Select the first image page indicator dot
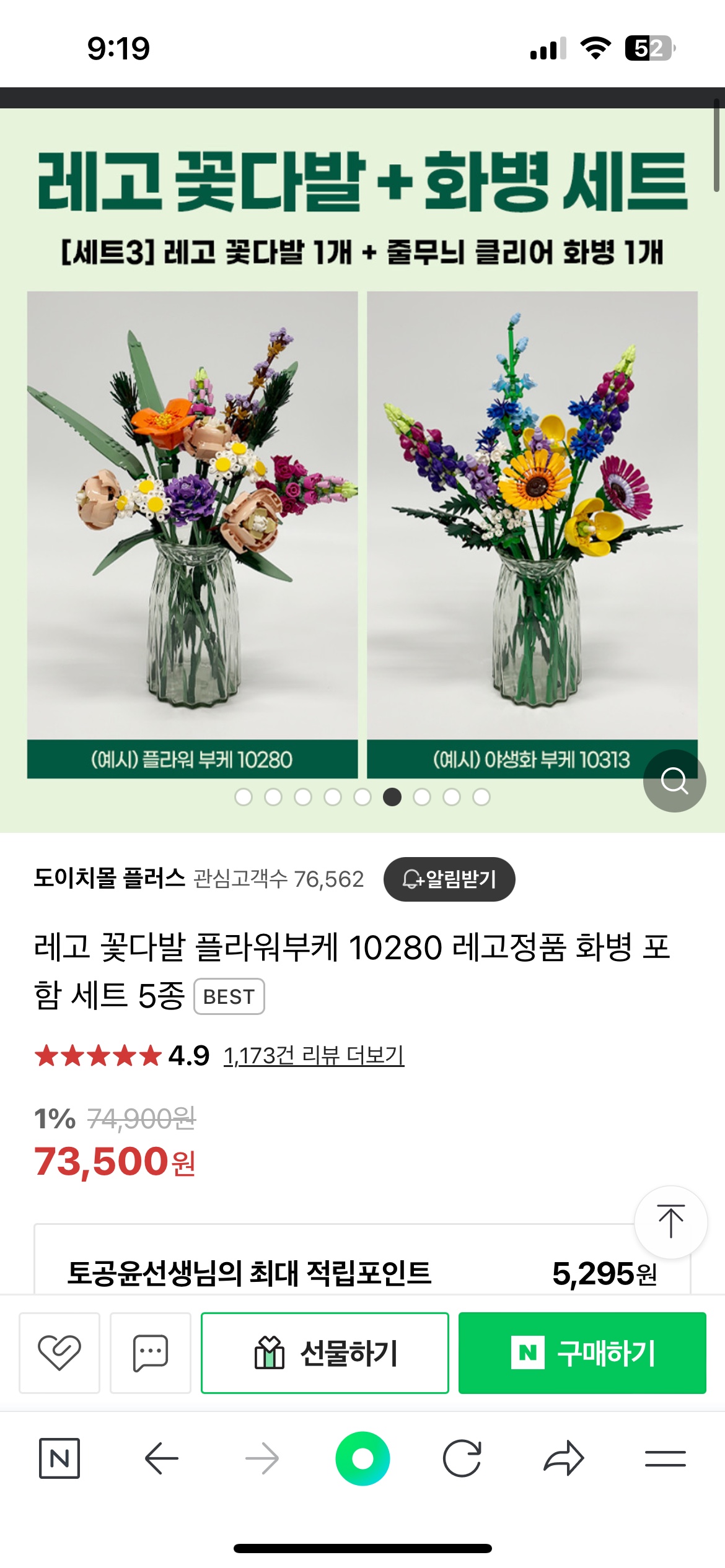Image resolution: width=725 pixels, height=1568 pixels. pos(244,797)
